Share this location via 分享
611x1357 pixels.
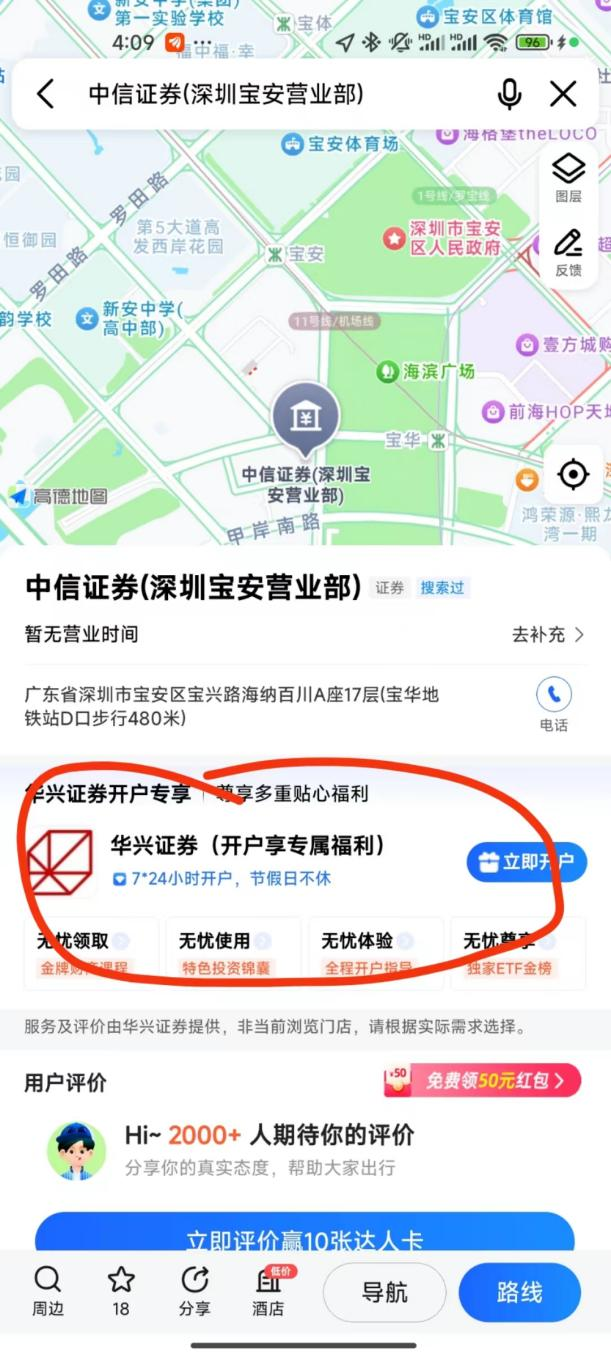pos(195,1291)
